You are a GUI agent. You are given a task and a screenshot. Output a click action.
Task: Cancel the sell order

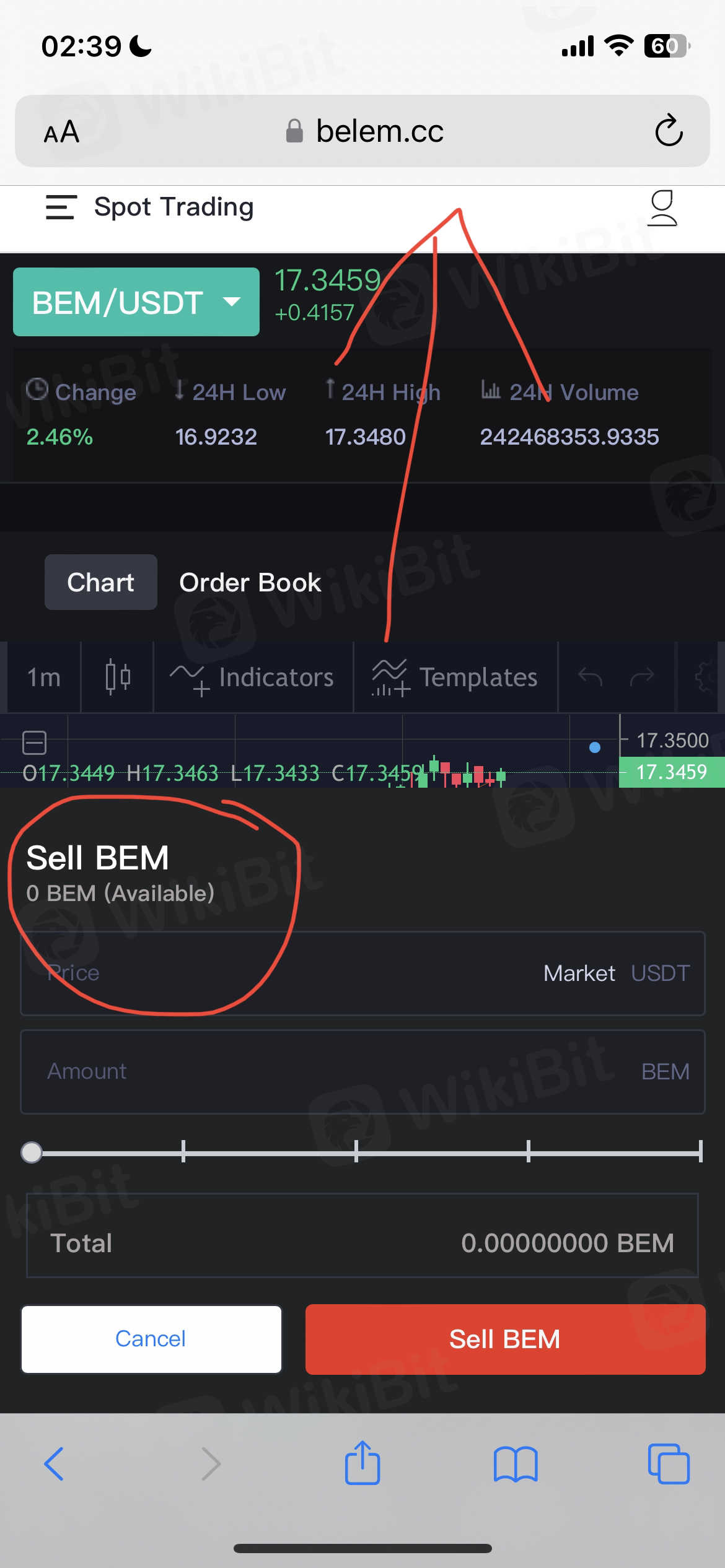click(151, 1339)
